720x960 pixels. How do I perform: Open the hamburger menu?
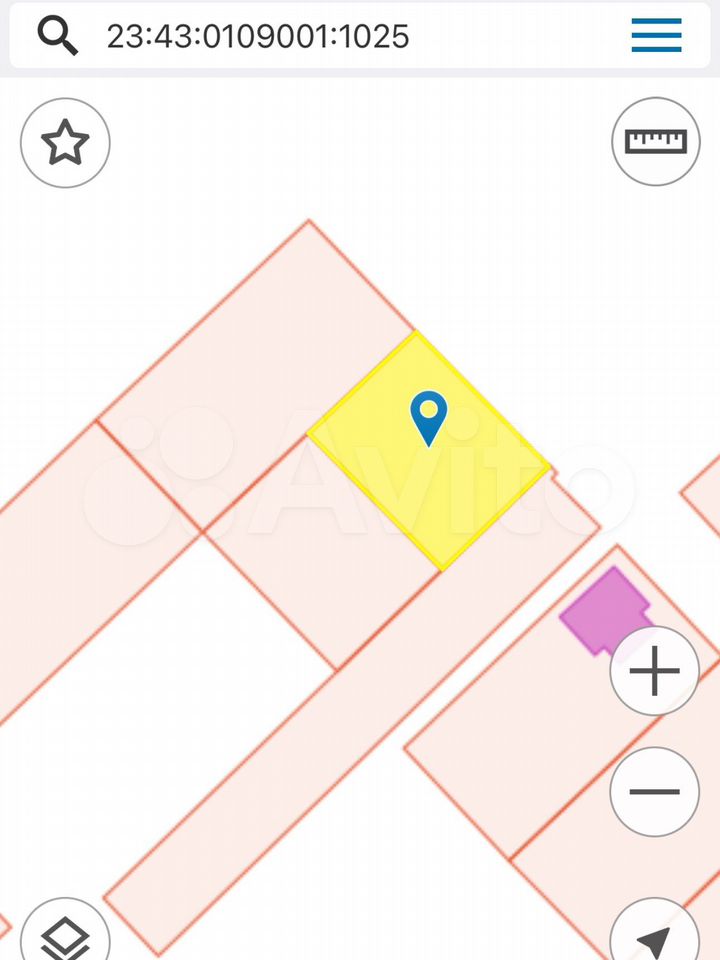point(656,37)
